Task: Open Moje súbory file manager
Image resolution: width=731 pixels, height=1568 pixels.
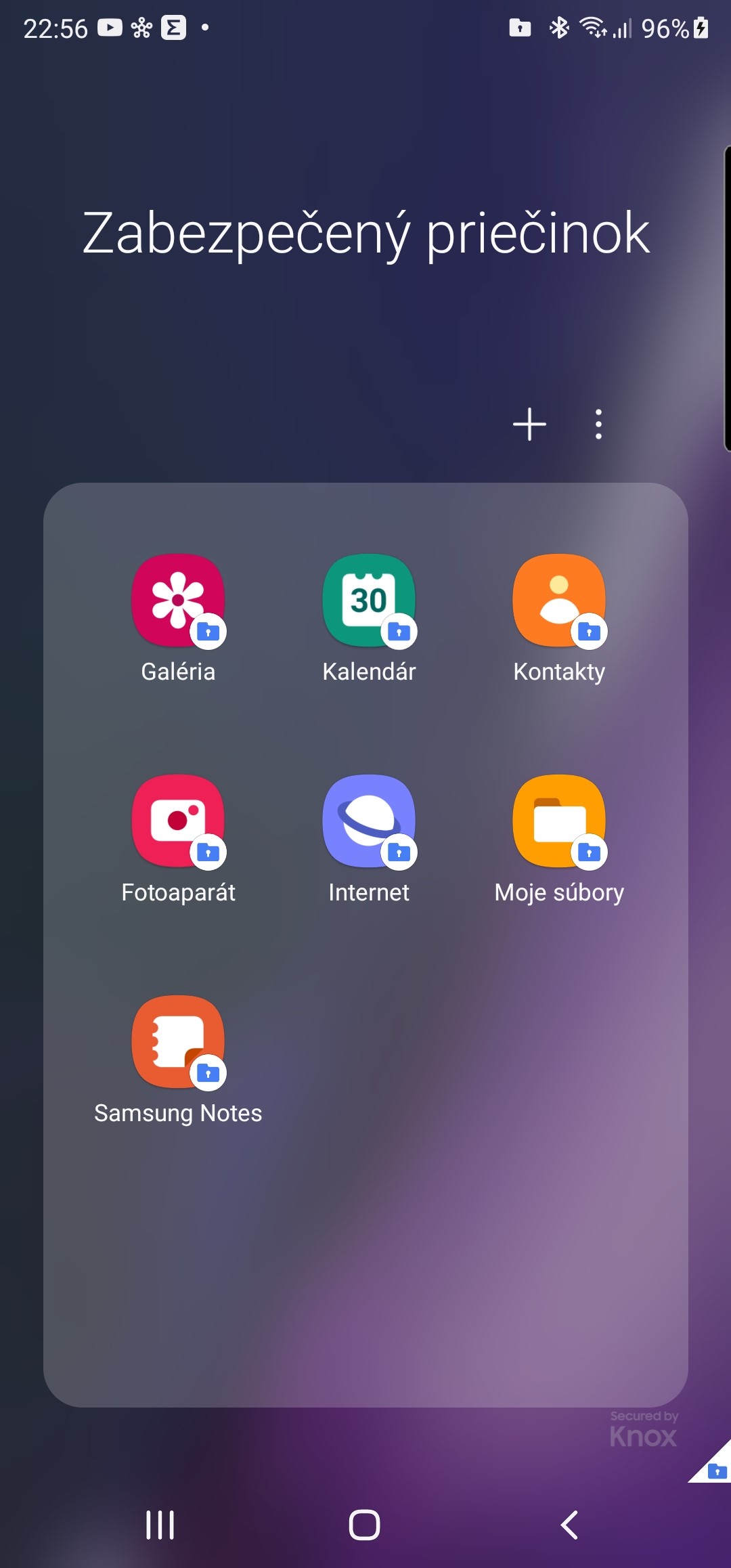Action: [x=559, y=821]
